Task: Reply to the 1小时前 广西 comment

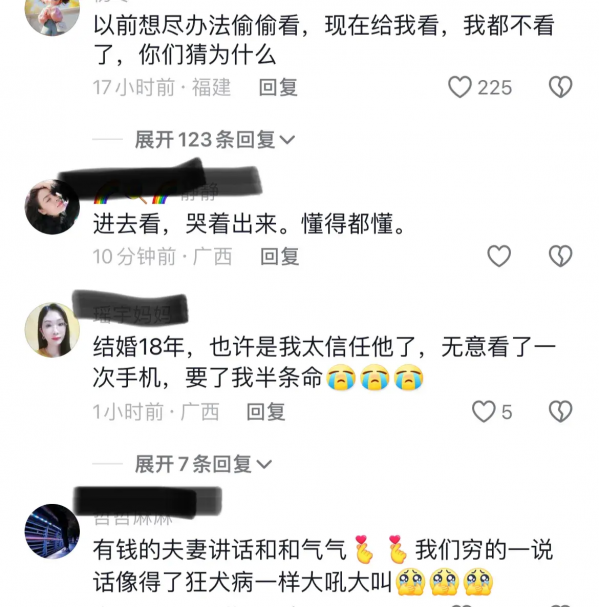Action: [x=266, y=411]
